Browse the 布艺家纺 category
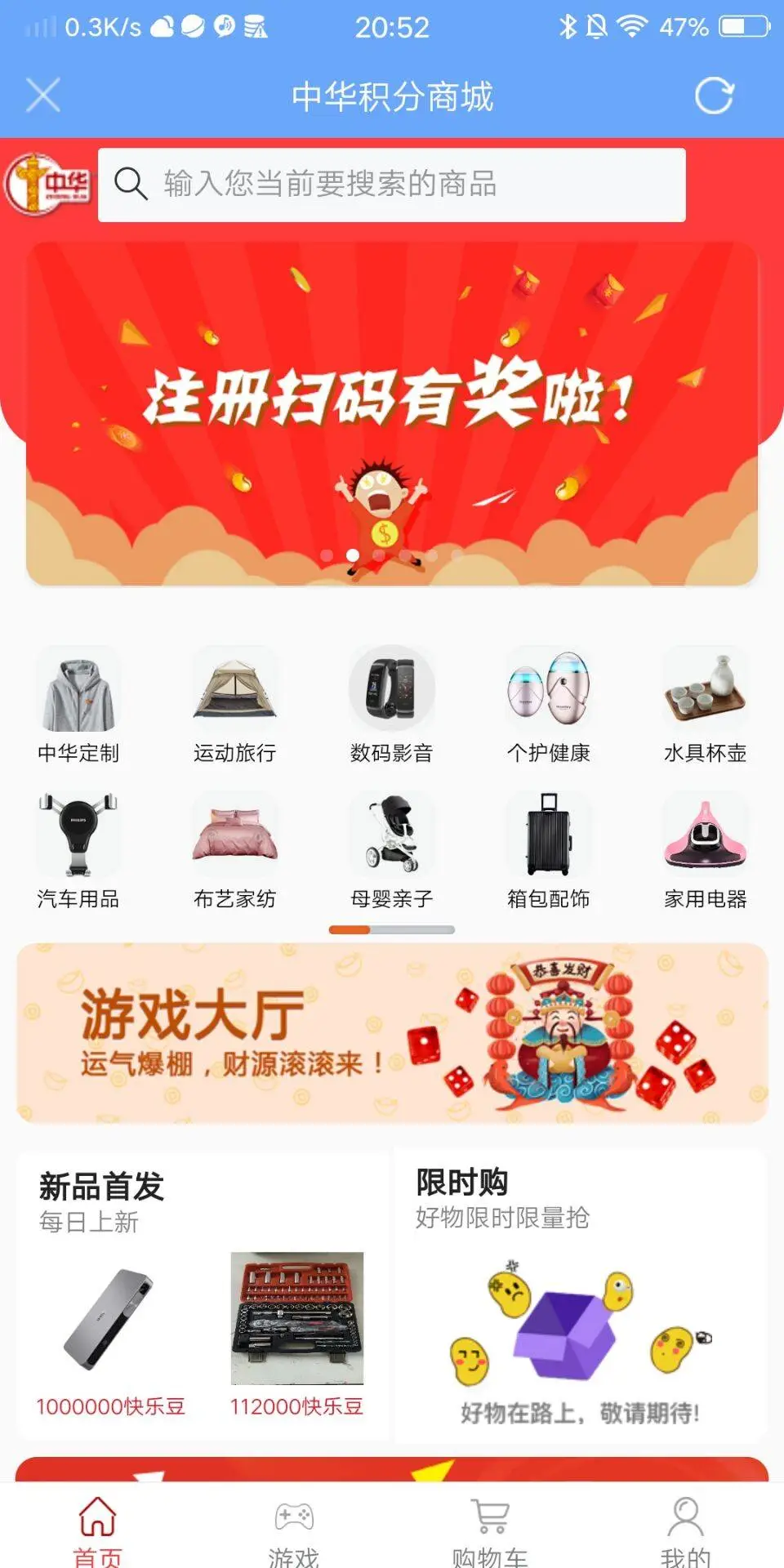 point(235,851)
